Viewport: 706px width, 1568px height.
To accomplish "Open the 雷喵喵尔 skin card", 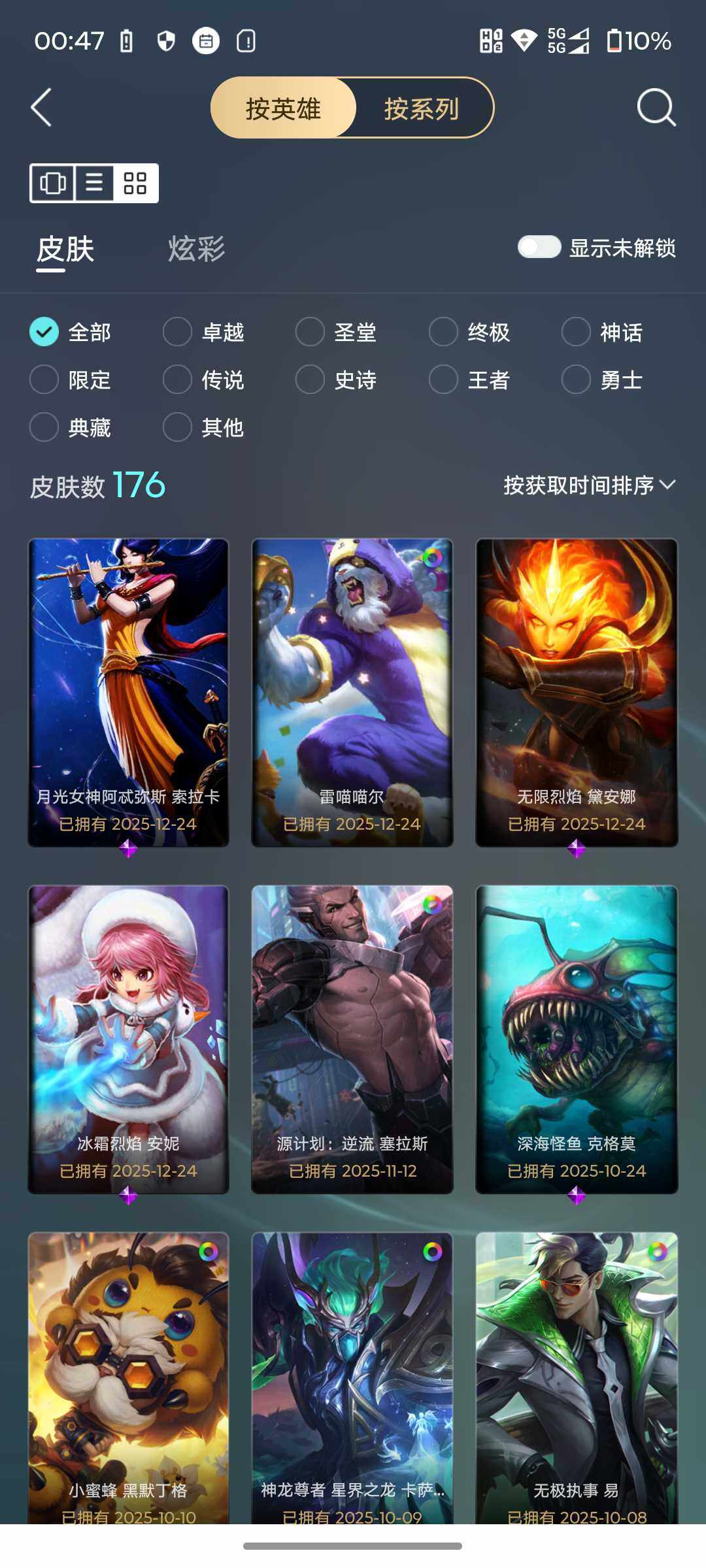I will click(x=352, y=693).
